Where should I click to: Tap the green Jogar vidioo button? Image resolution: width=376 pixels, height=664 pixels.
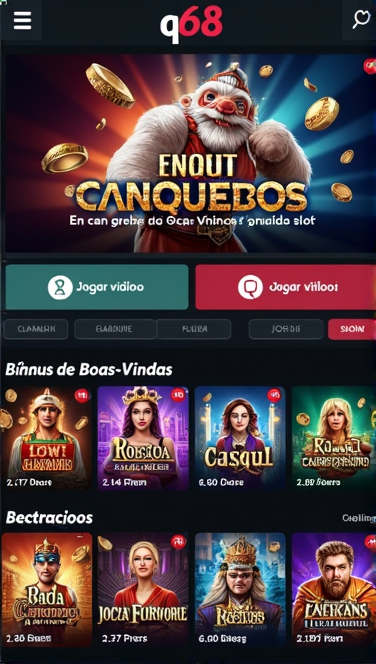tap(97, 287)
